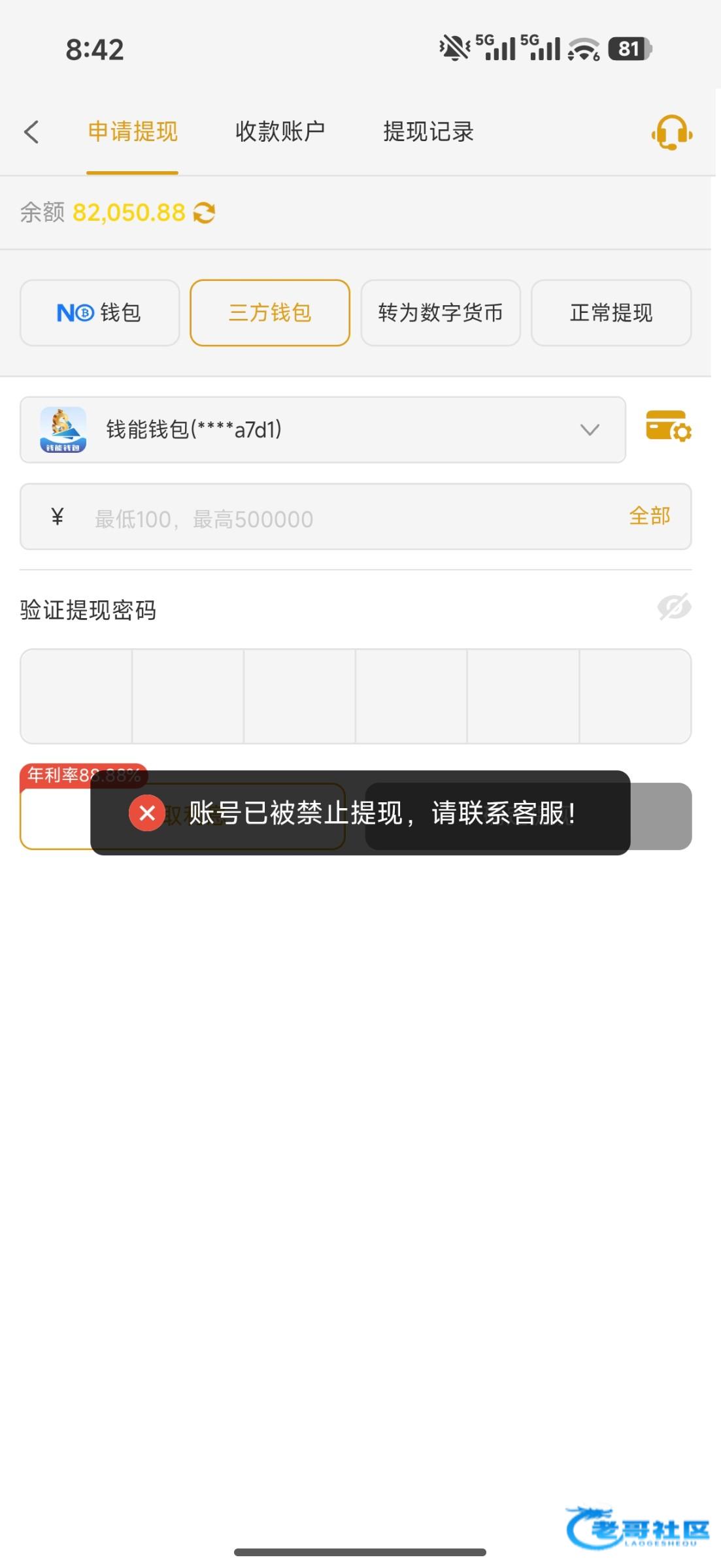Image resolution: width=721 pixels, height=1568 pixels.
Task: Switch to the 提现记录 tab
Action: [428, 132]
